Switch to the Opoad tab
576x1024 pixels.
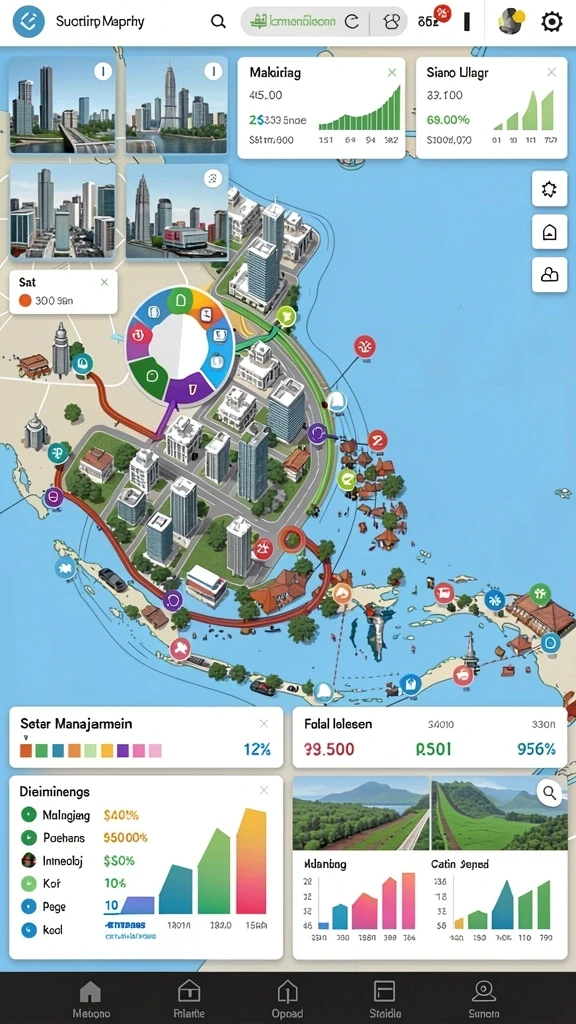click(287, 999)
